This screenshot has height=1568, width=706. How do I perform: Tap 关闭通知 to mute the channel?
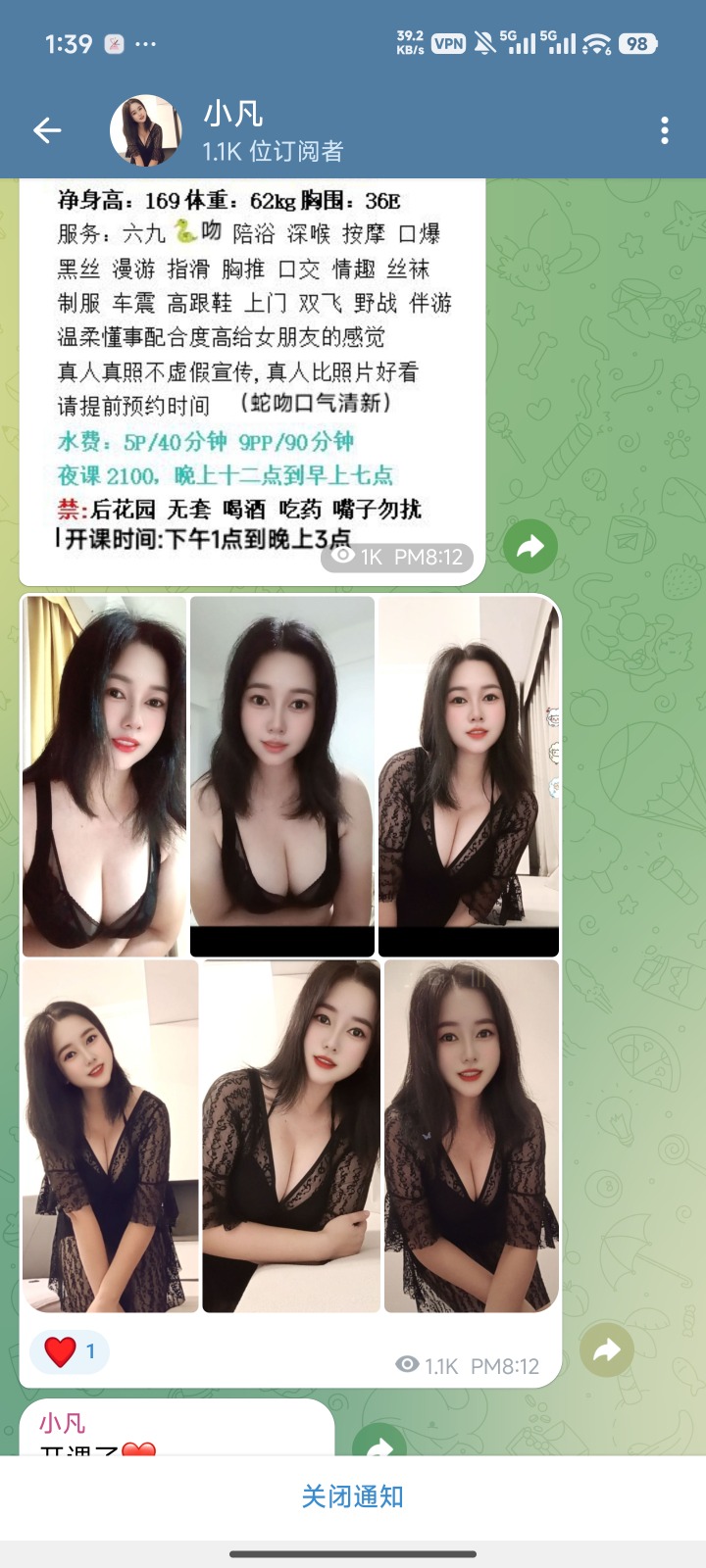pos(353,1496)
